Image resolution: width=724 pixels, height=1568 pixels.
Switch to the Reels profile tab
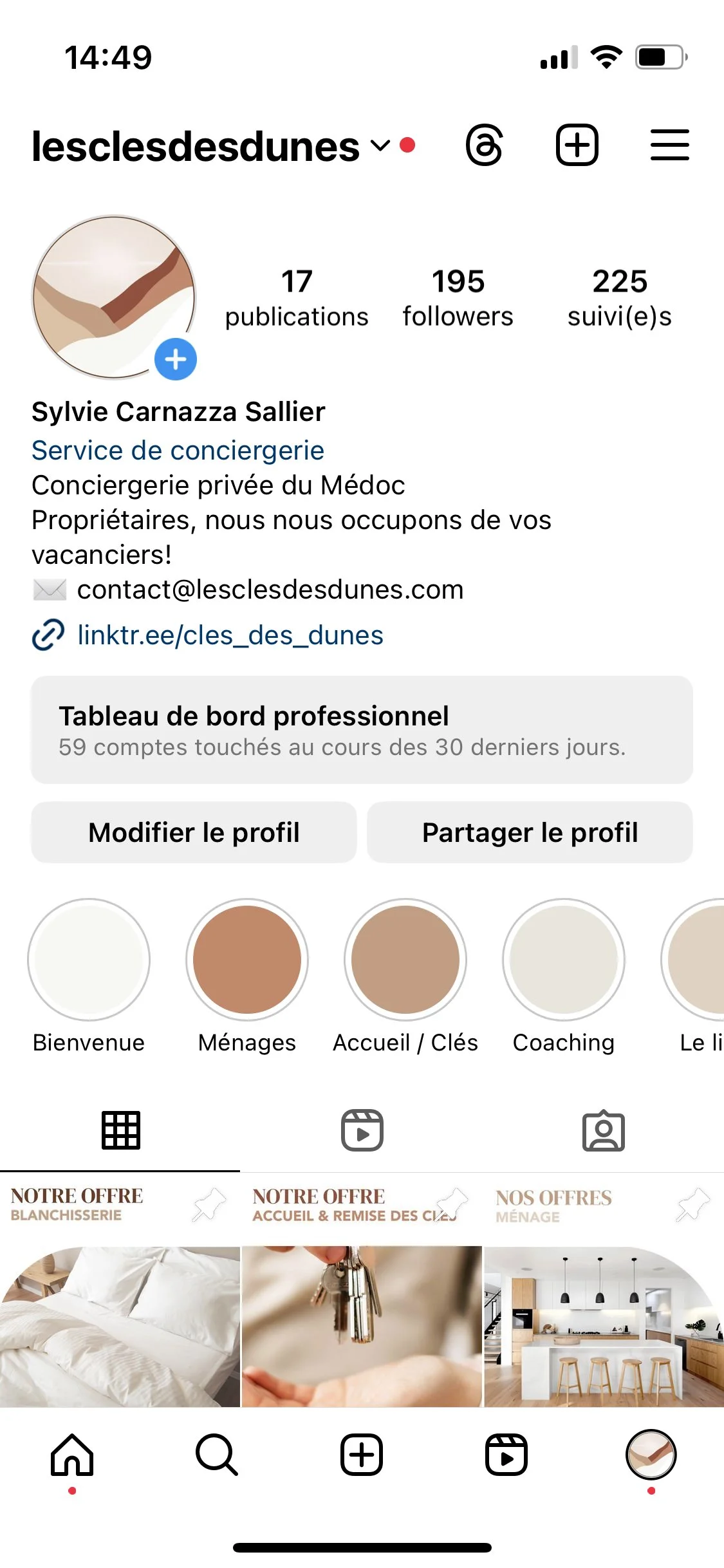(x=362, y=1130)
